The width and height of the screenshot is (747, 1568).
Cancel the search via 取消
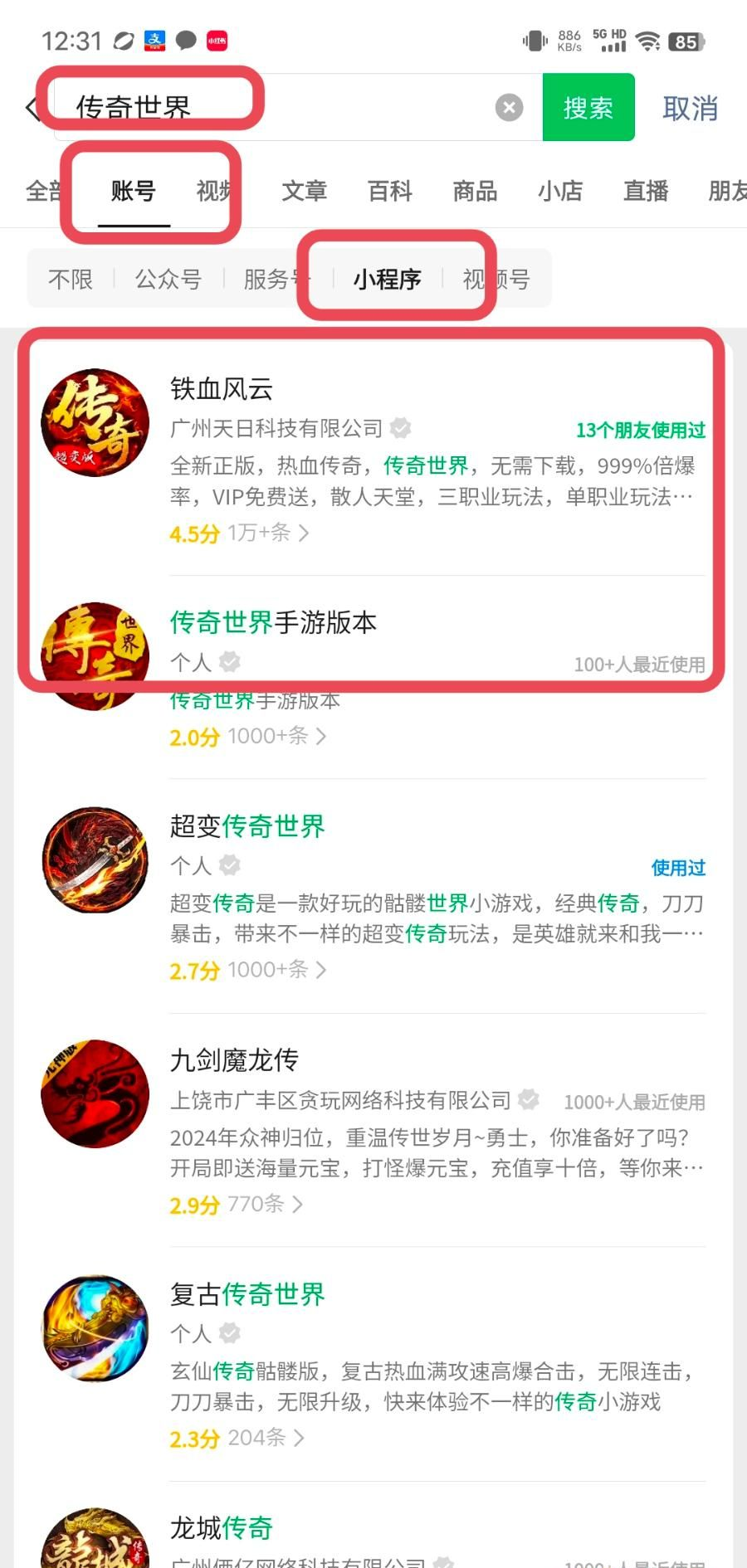690,109
